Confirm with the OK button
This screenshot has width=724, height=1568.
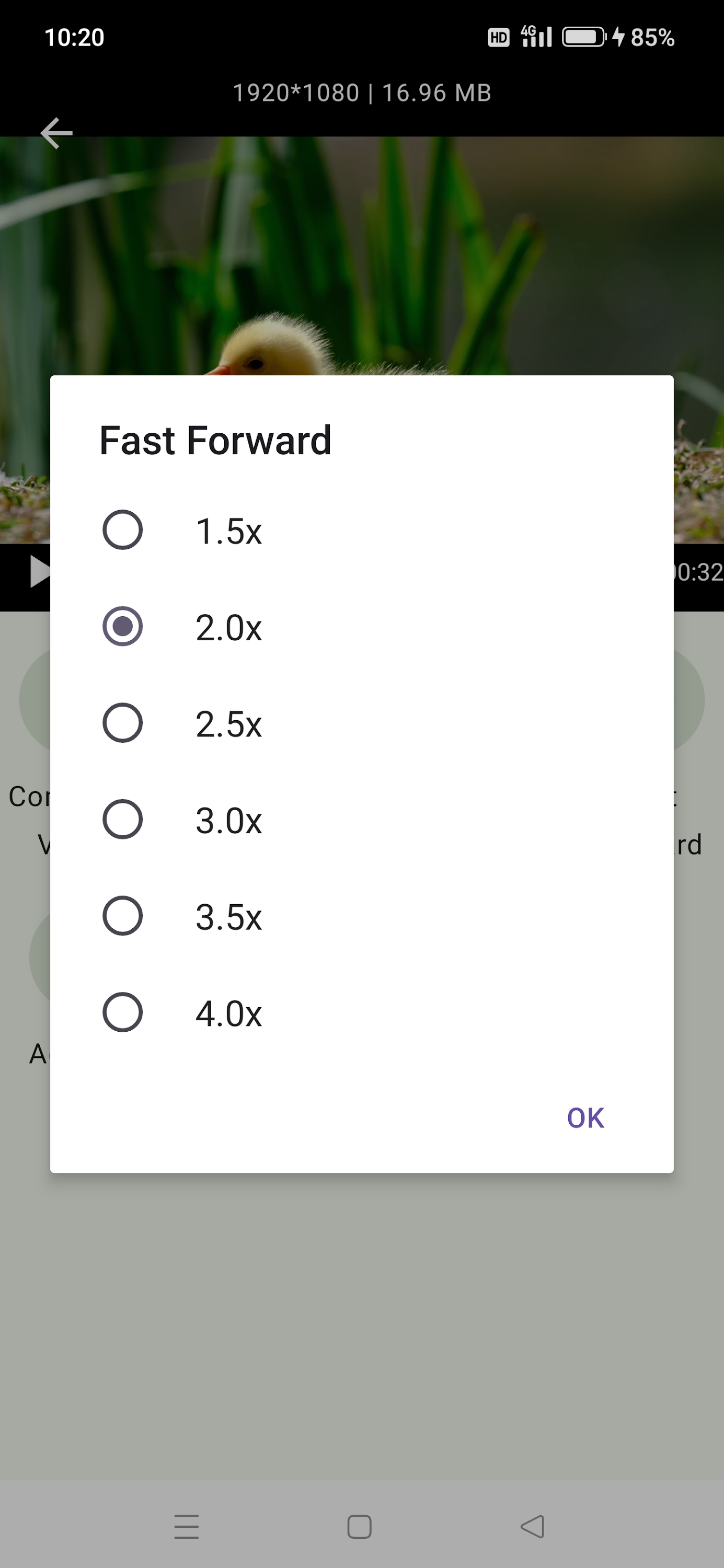pyautogui.click(x=585, y=1118)
